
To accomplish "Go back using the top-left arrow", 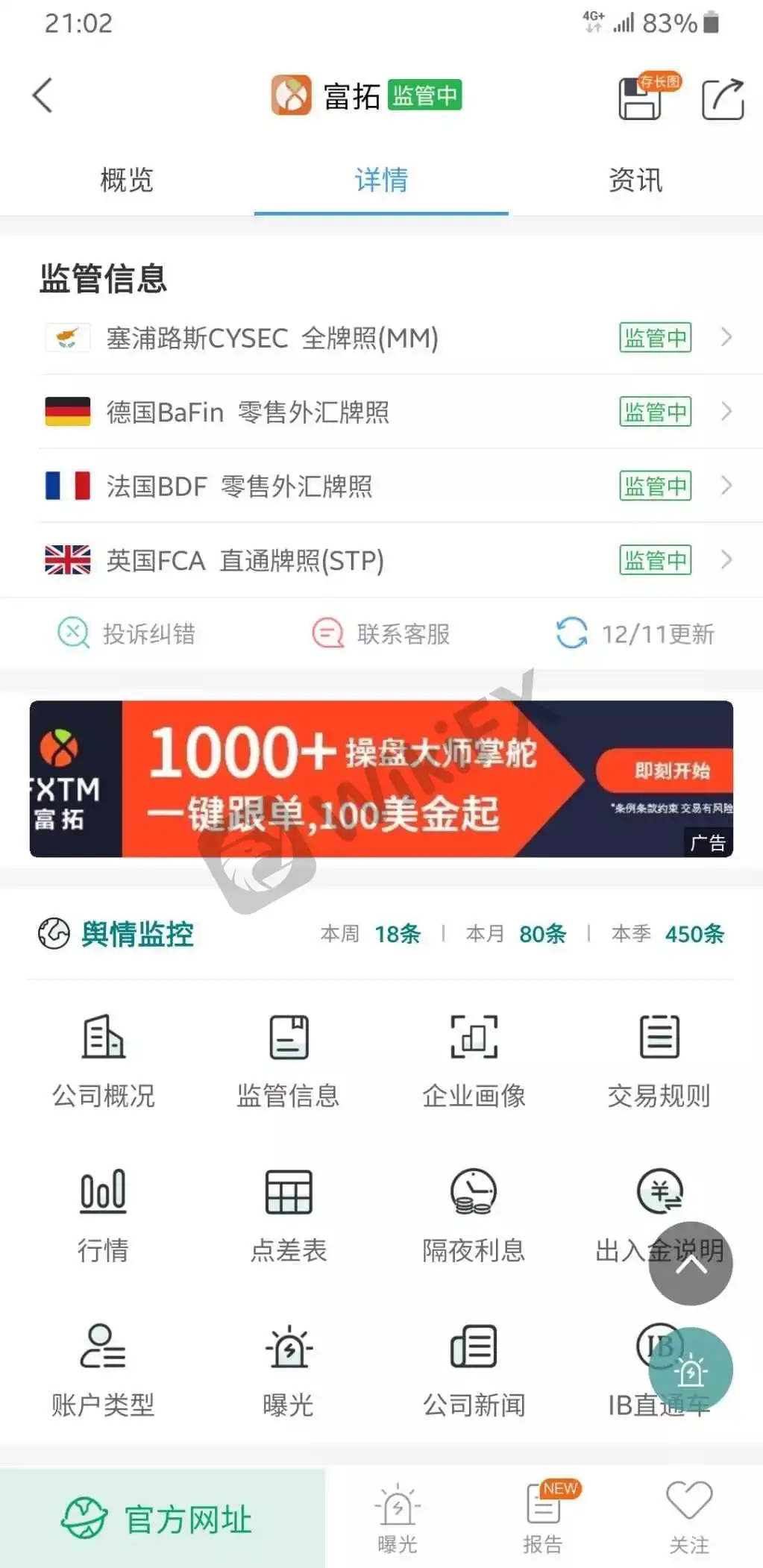I will coord(43,95).
